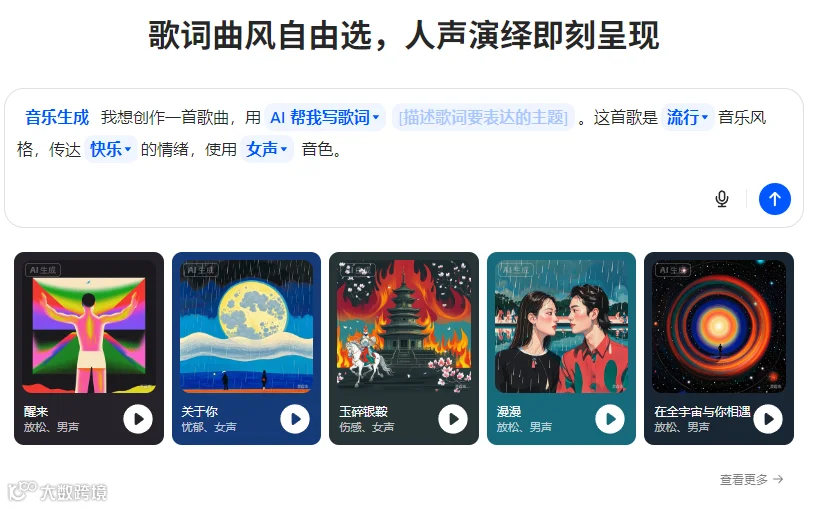
Task: Open the 关于你 moon cover card
Action: tap(246, 348)
